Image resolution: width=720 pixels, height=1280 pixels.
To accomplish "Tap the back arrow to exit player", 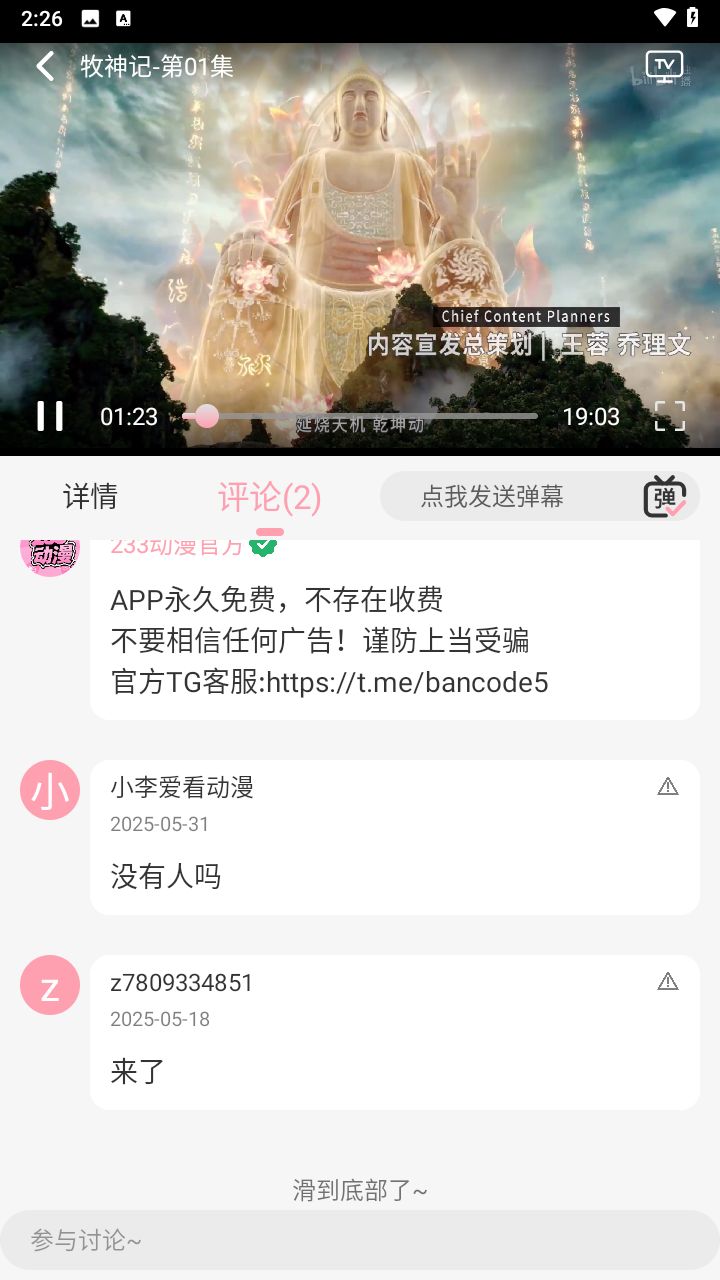I will (44, 66).
